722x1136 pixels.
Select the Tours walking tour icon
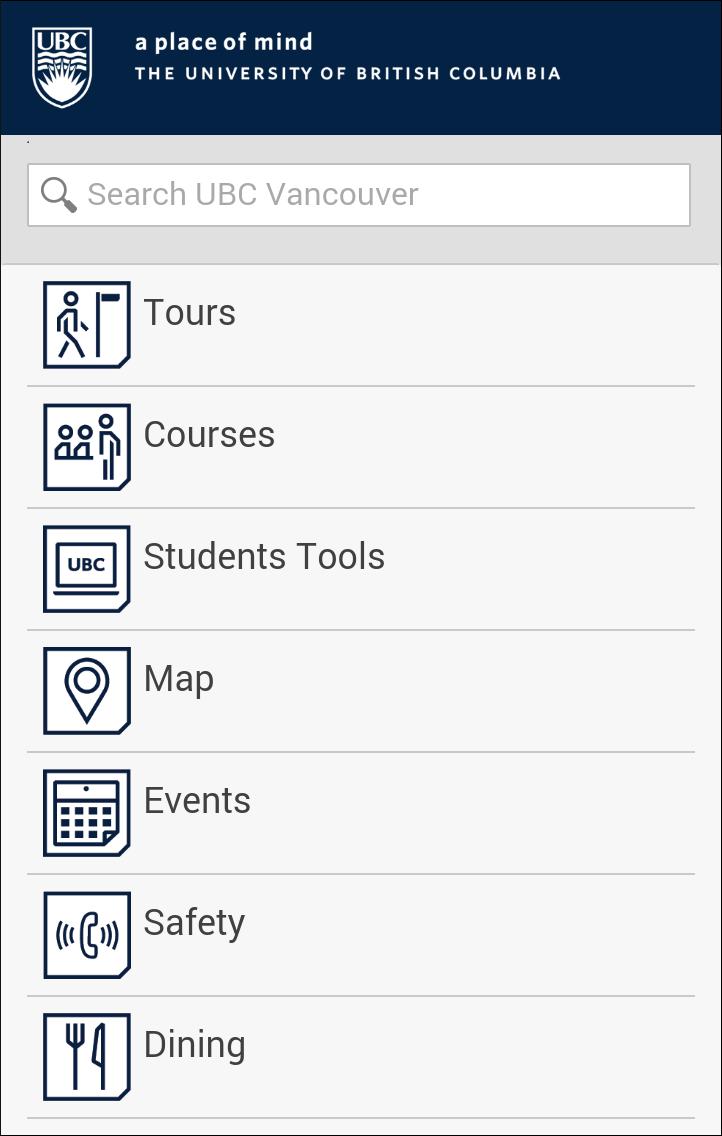tap(87, 323)
